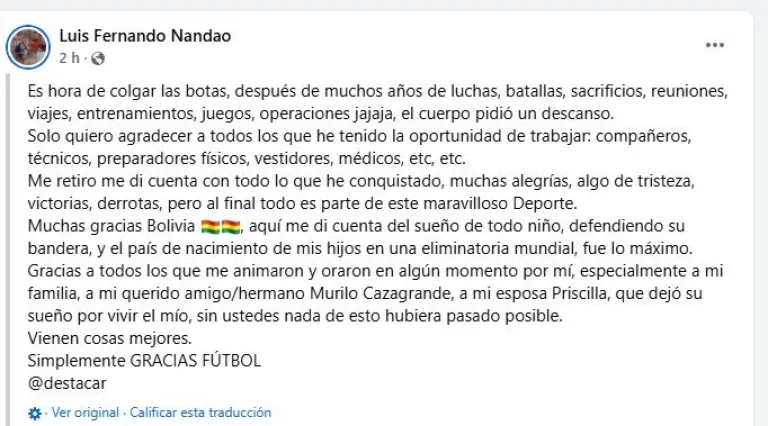768x426 pixels.
Task: Open the post's three-dot options menu
Action: pyautogui.click(x=714, y=45)
